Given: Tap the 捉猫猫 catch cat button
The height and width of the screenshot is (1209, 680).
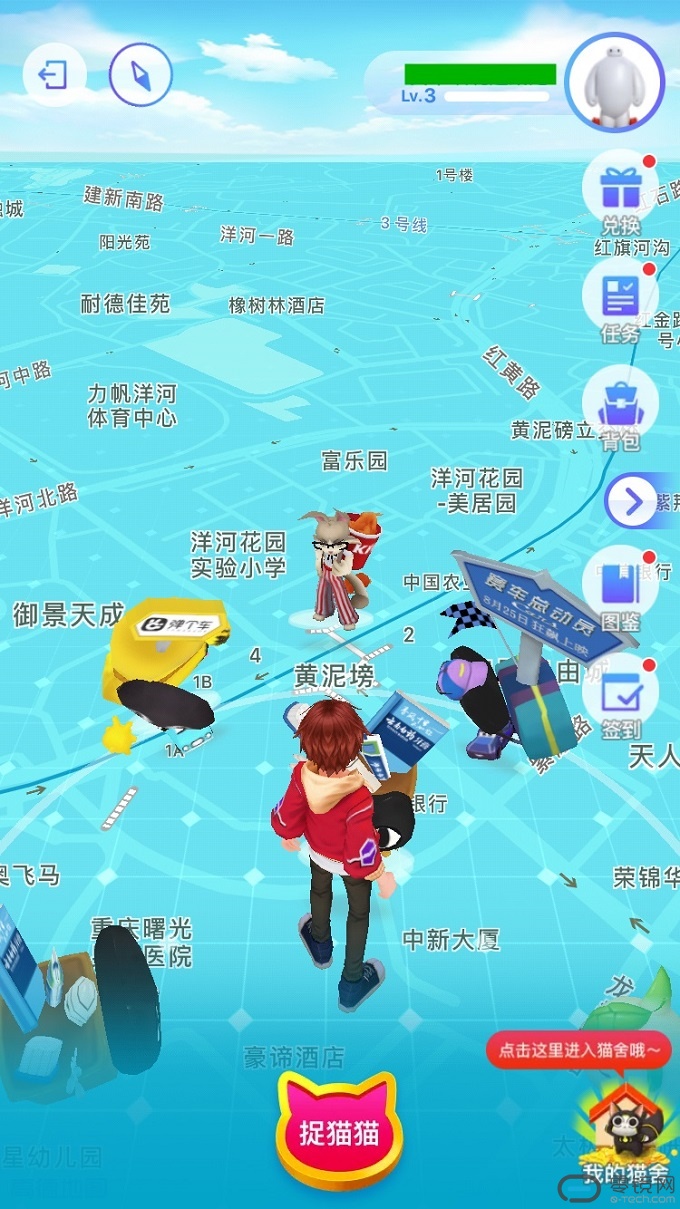Looking at the screenshot, I should (x=340, y=1131).
